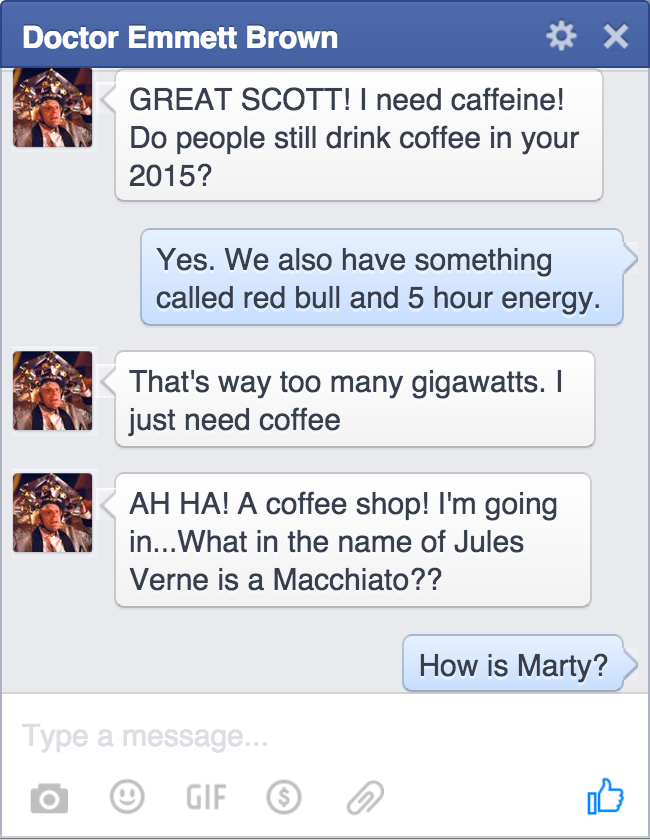Focus the Type a message field
650x840 pixels.
[300, 737]
